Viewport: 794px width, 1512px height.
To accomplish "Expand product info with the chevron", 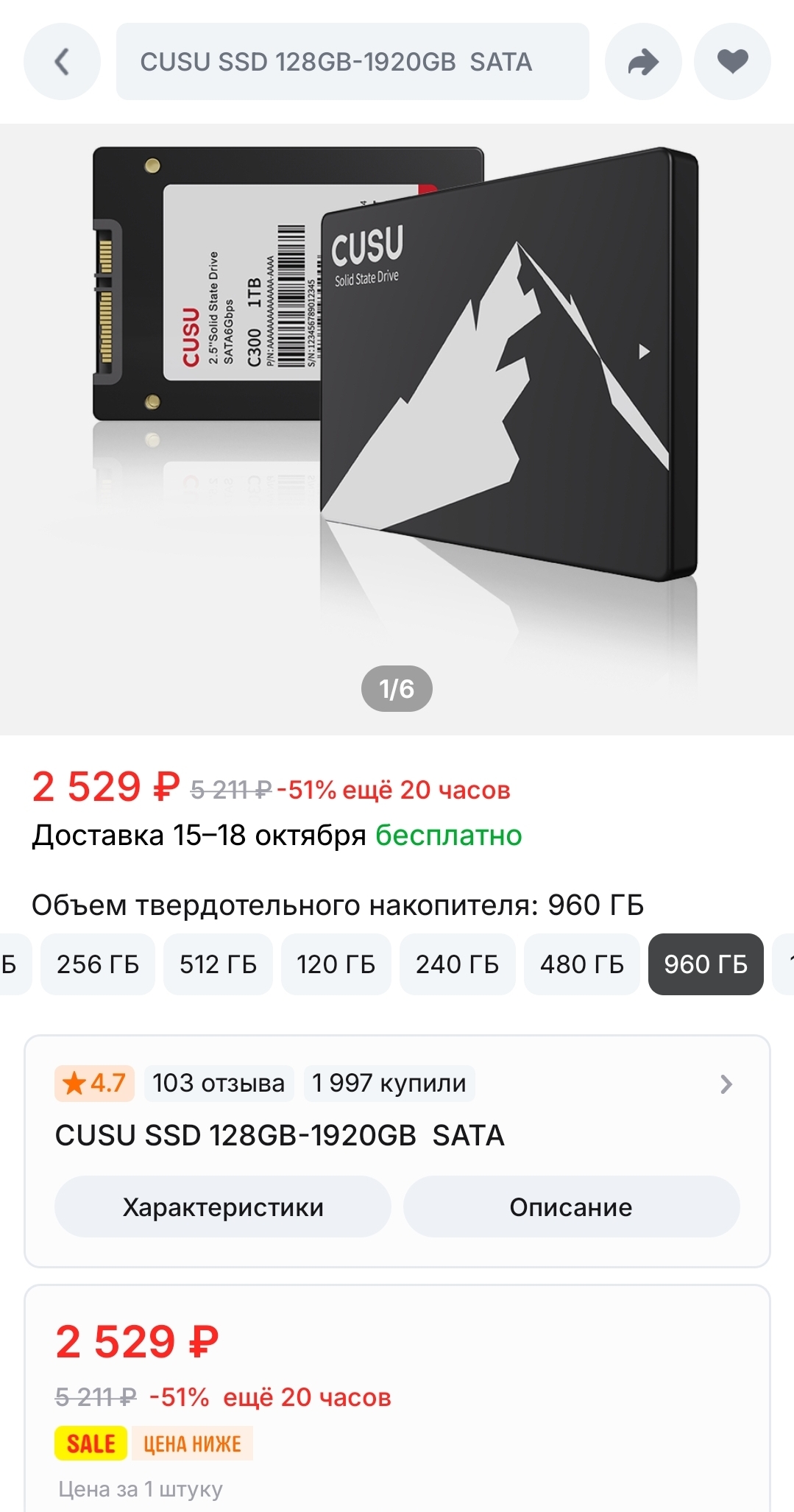I will pos(726,1084).
